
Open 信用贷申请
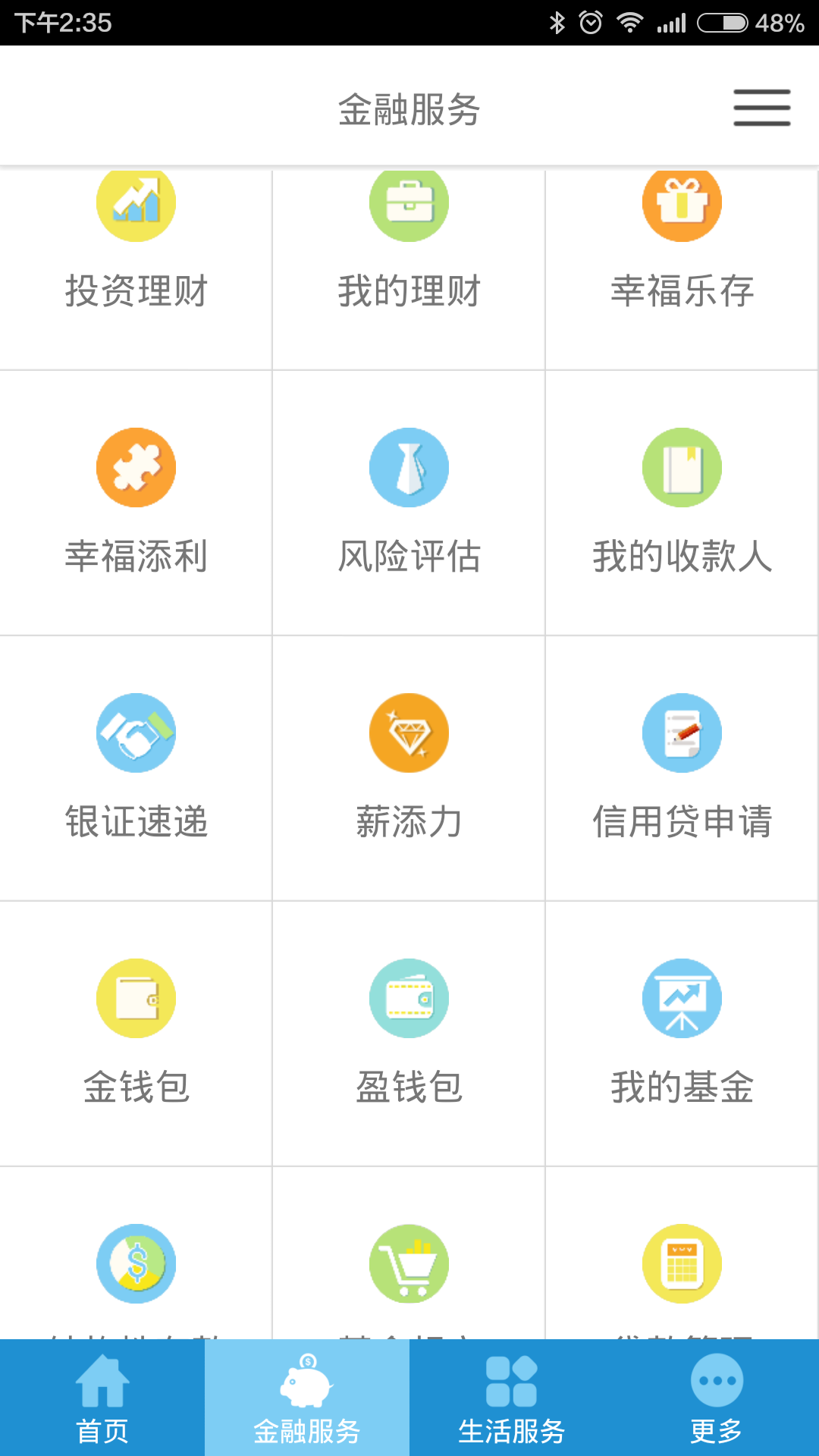pos(682,767)
